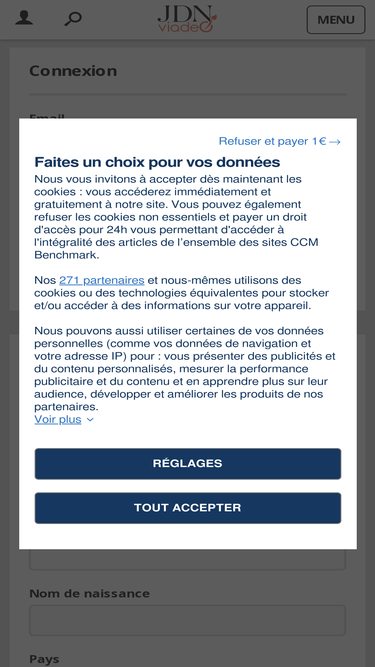Open the search magnifier icon

(73, 19)
